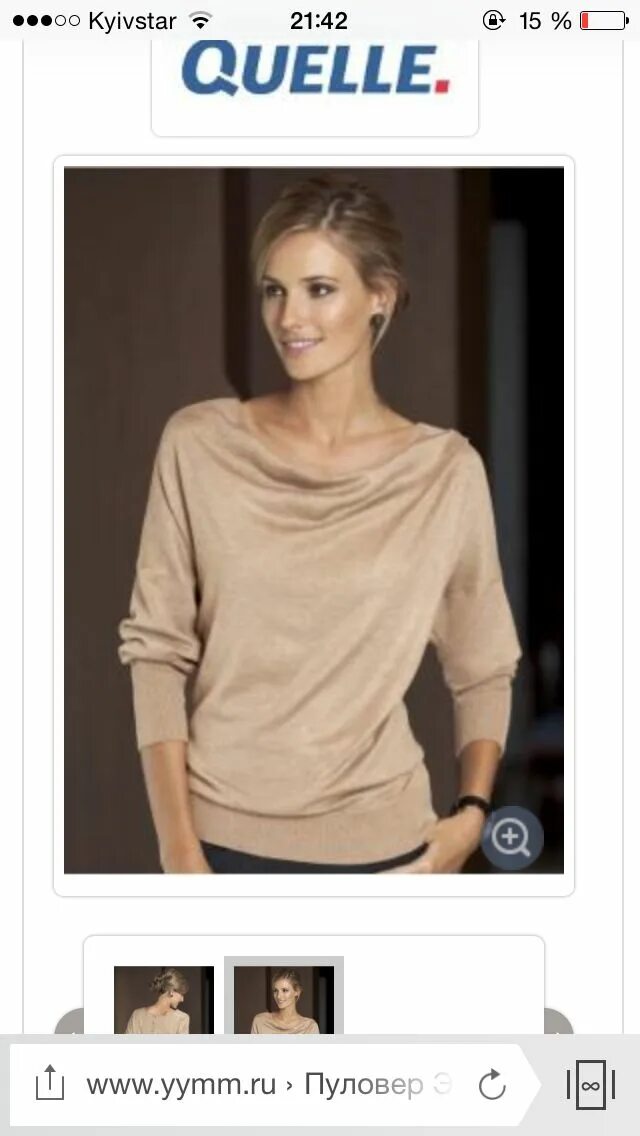Select the back-view pullover thumbnail
Viewport: 640px width, 1136px height.
[x=164, y=1000]
